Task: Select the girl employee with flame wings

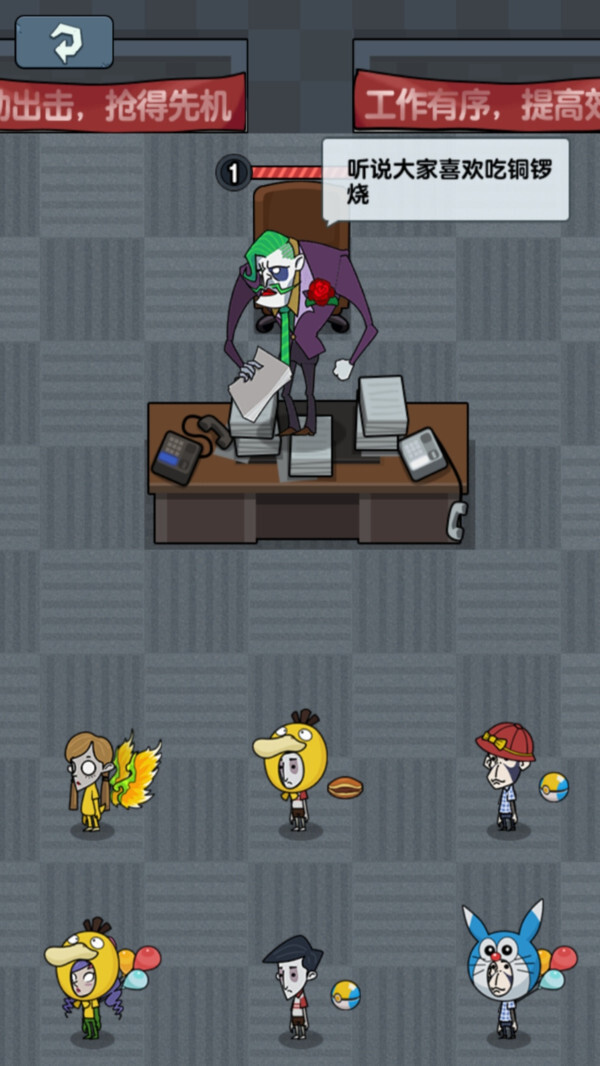Action: tap(93, 782)
